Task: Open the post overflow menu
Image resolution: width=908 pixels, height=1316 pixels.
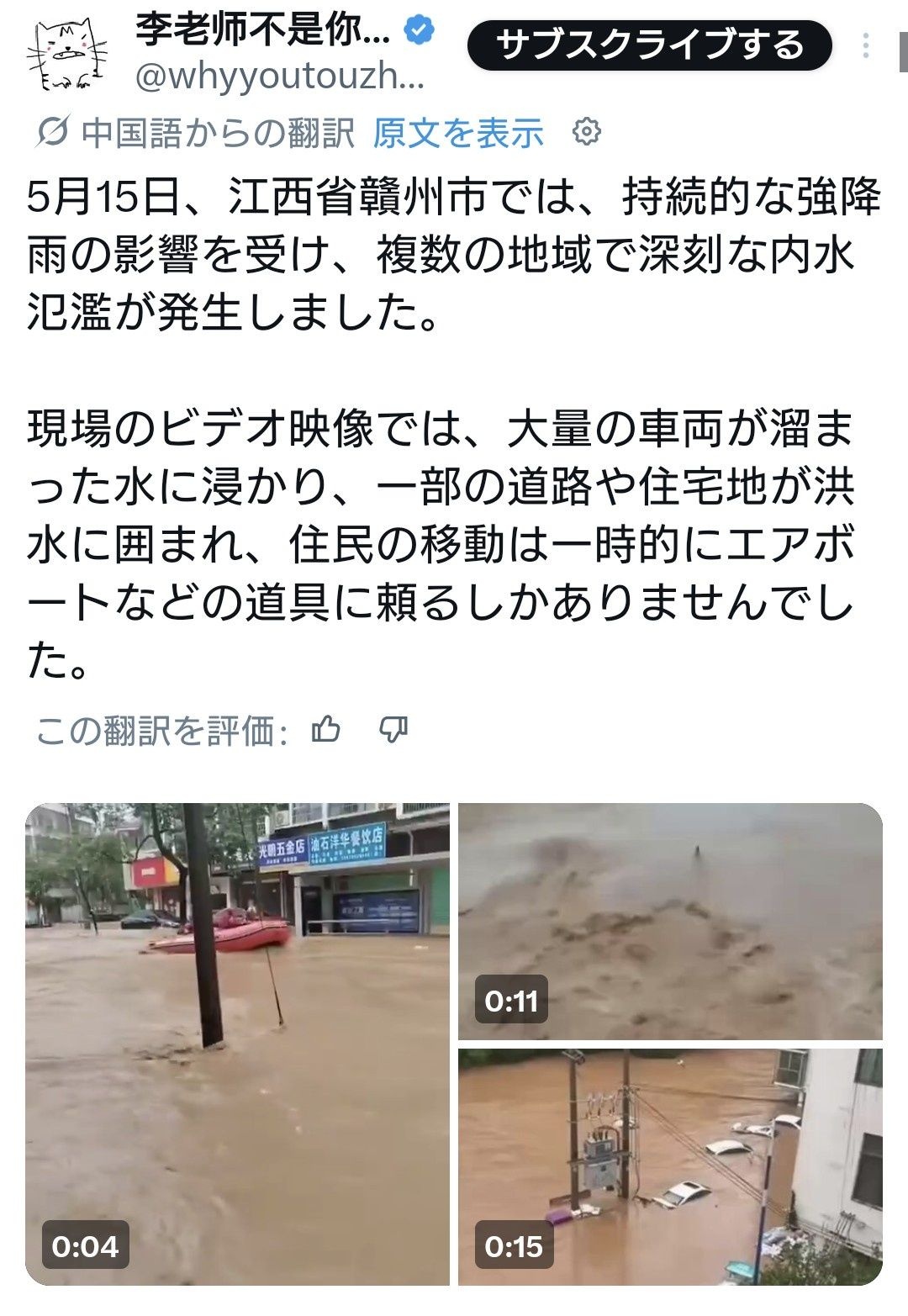Action: (x=866, y=45)
